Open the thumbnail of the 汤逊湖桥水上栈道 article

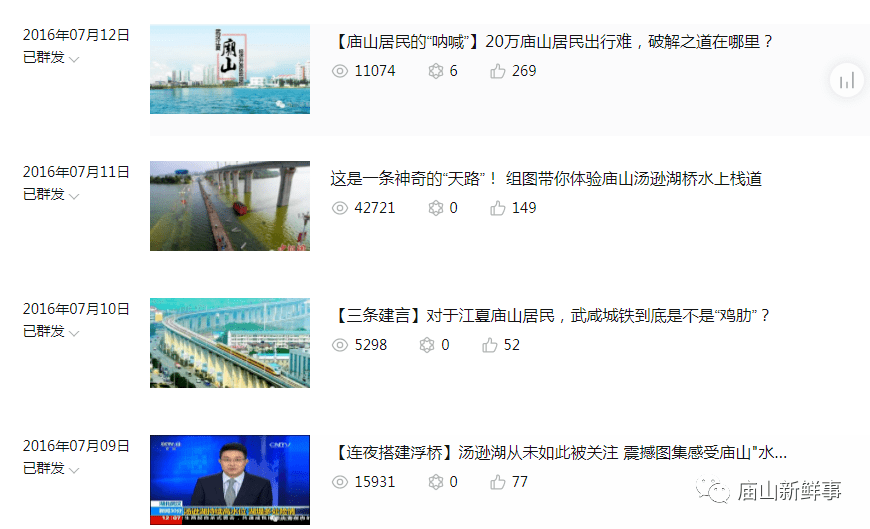coord(230,206)
